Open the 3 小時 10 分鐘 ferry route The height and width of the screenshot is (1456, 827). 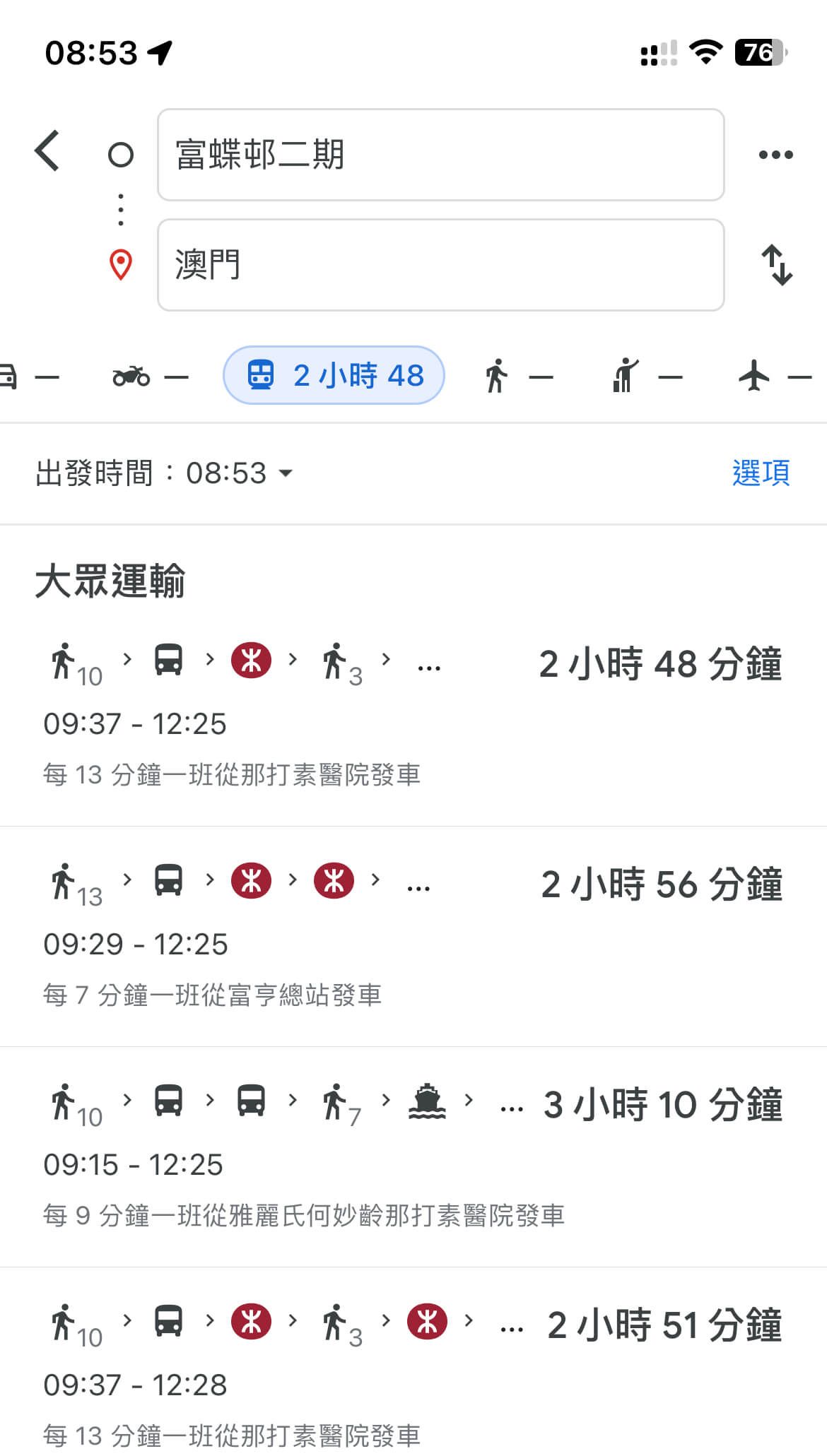point(413,1157)
